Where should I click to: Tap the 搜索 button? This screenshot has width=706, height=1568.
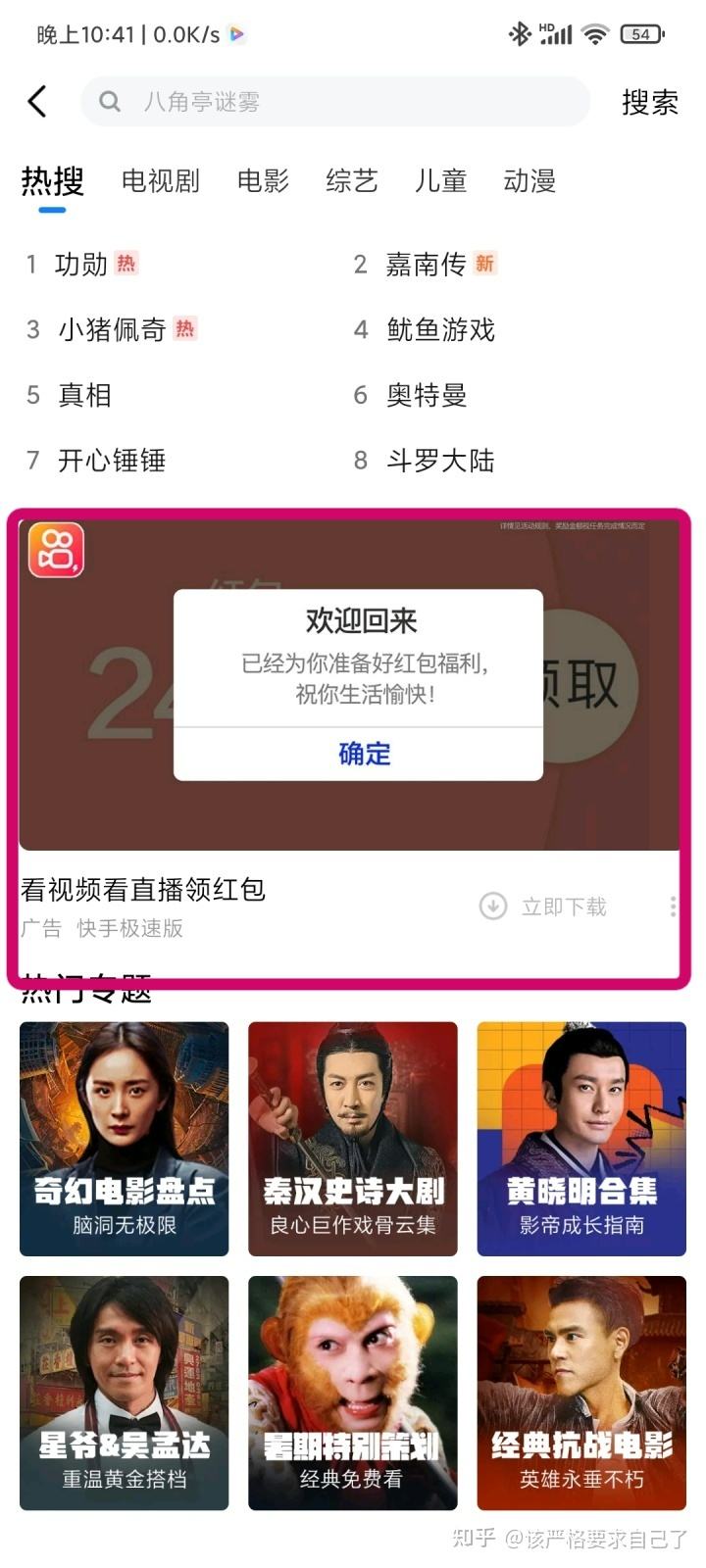tap(649, 102)
